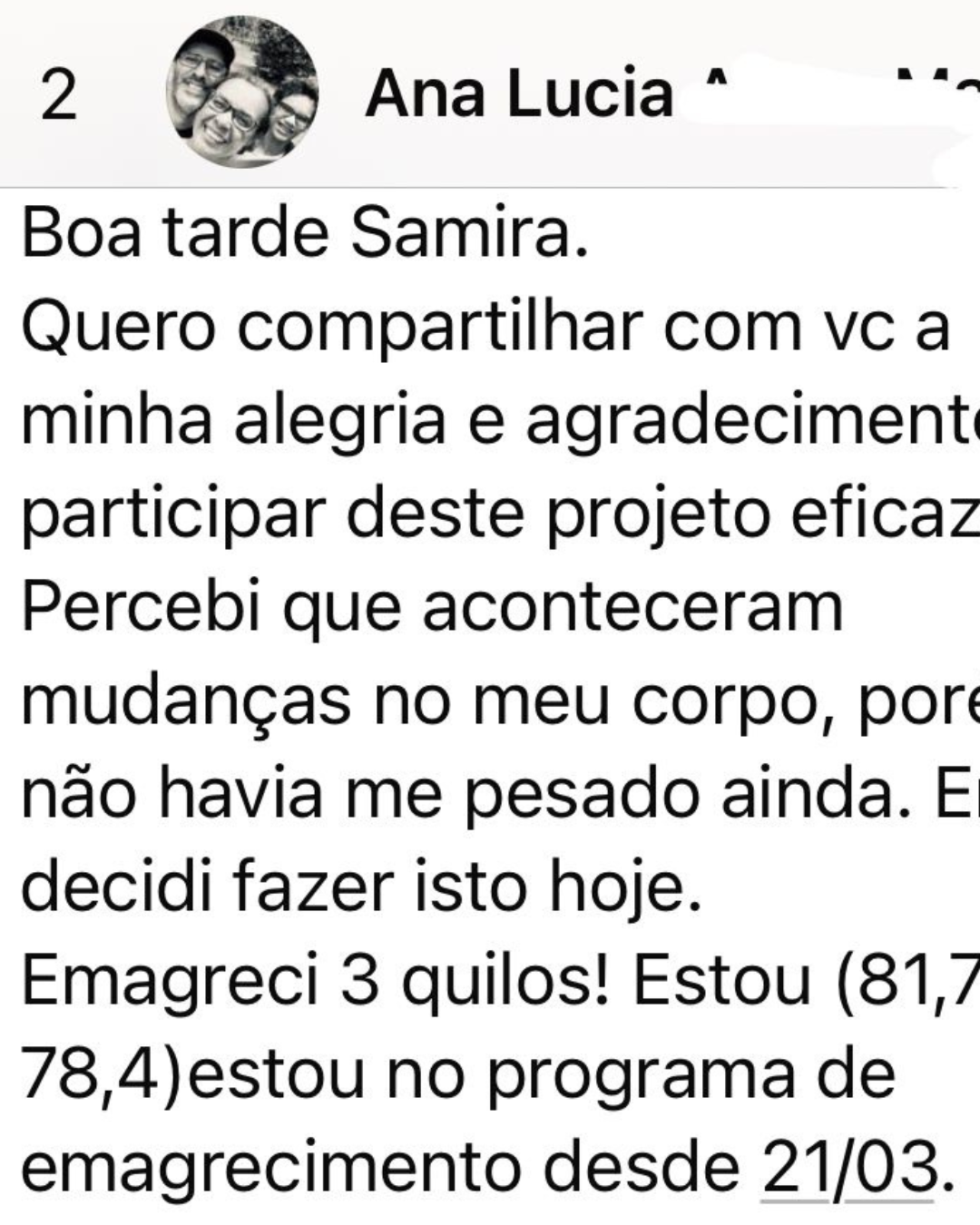Open Ana Lucia's contact profile photo
The image size is (980, 1225).
coord(241,93)
